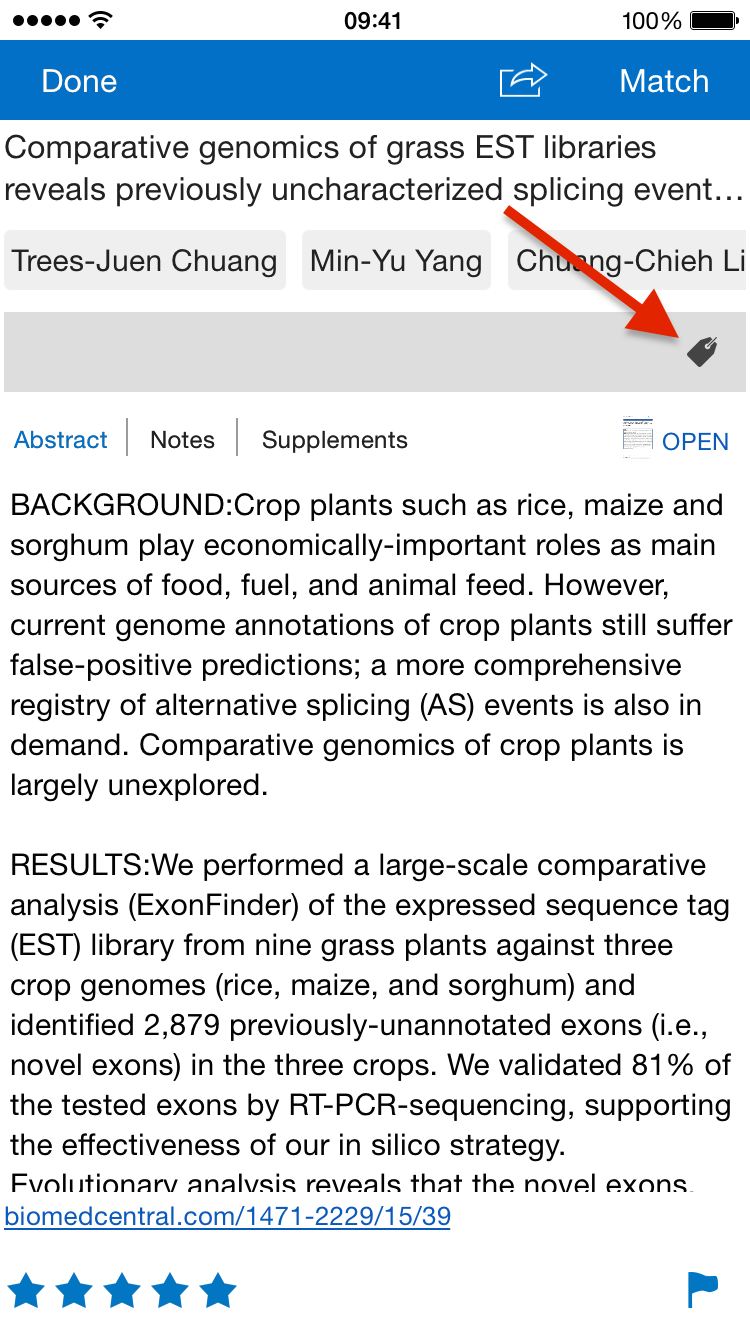Open the biomedcentral.com article link
This screenshot has width=750, height=1334.
pos(227,1217)
